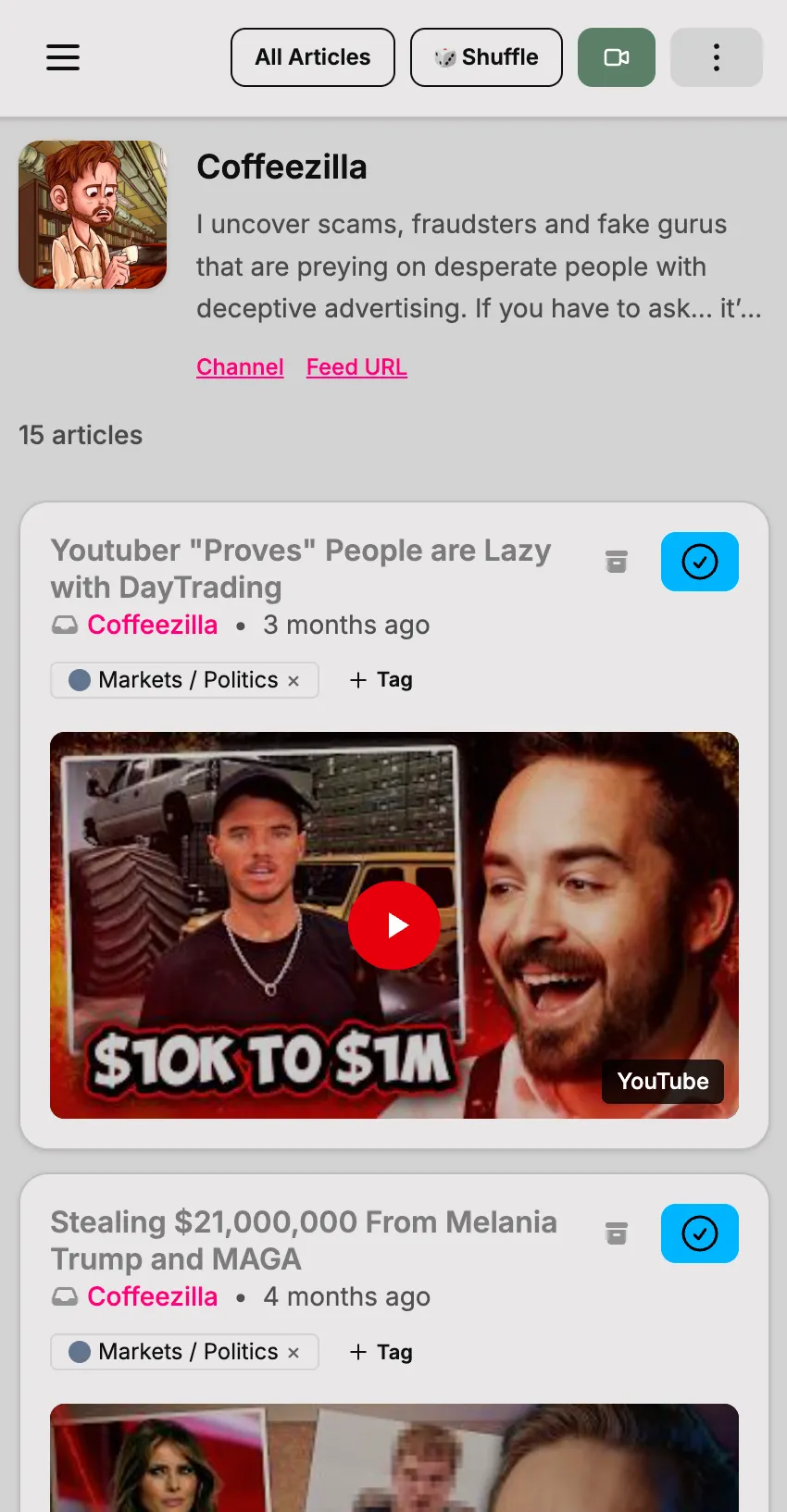Image resolution: width=787 pixels, height=1512 pixels.
Task: Shuffle the articles
Action: pos(486,57)
